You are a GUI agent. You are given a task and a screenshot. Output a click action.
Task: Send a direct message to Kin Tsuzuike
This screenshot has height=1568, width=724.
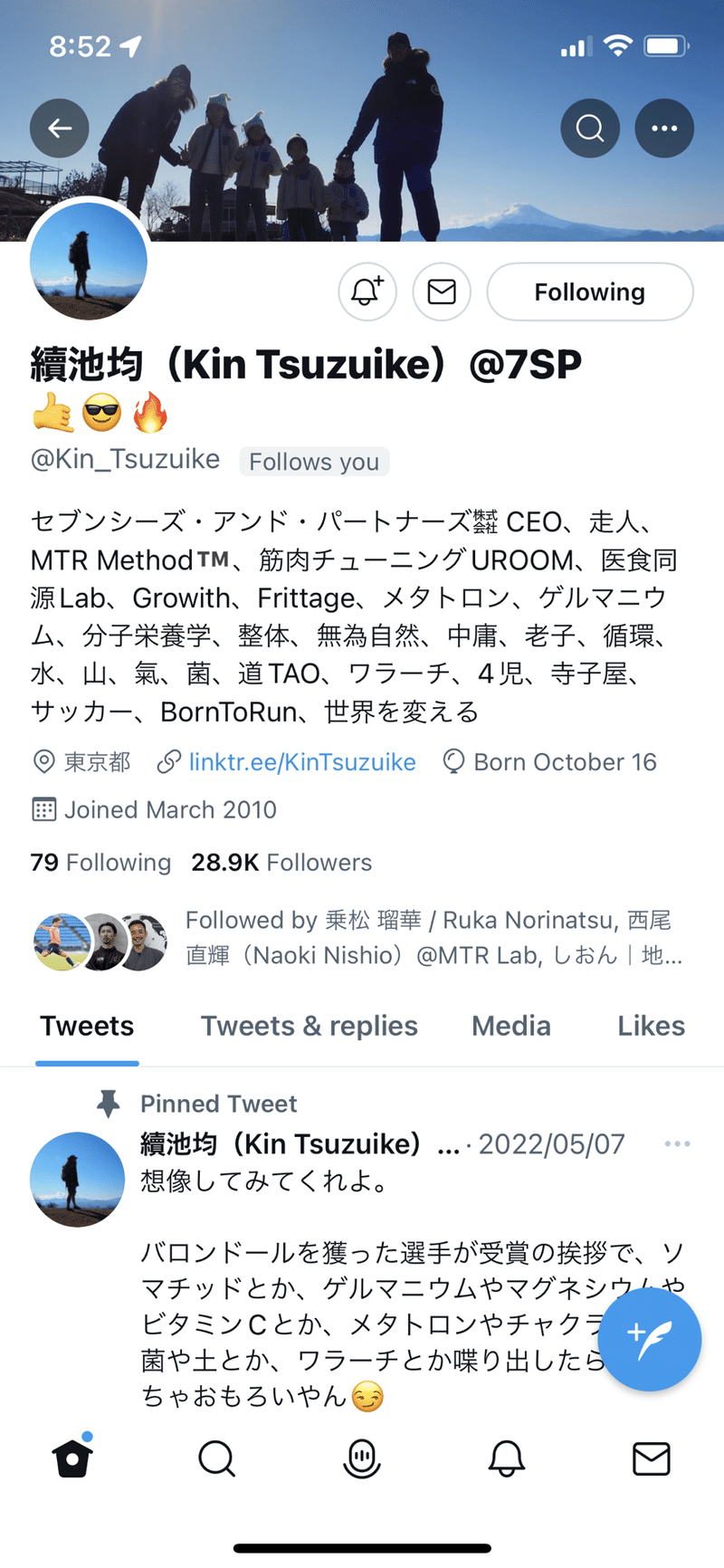pos(442,292)
